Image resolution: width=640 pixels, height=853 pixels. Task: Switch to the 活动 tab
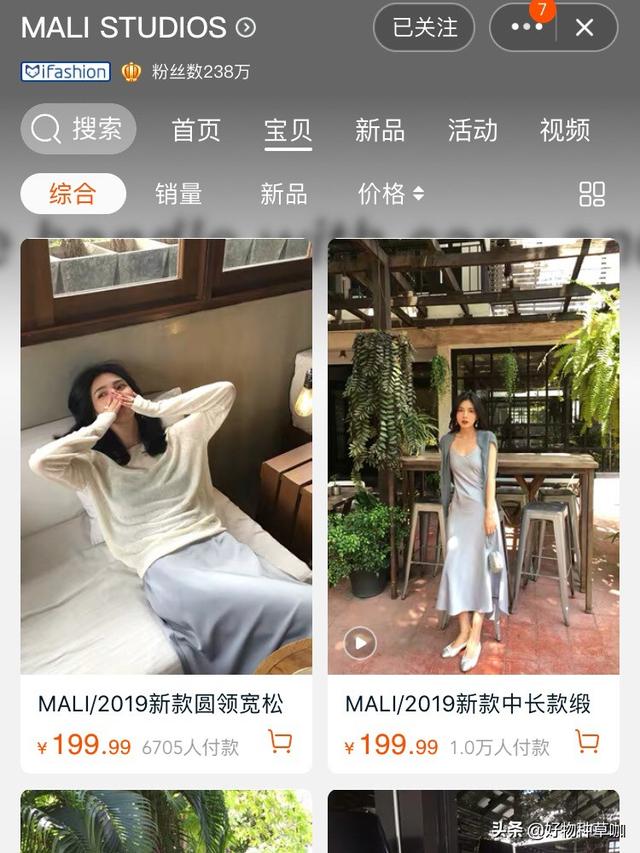(x=472, y=130)
